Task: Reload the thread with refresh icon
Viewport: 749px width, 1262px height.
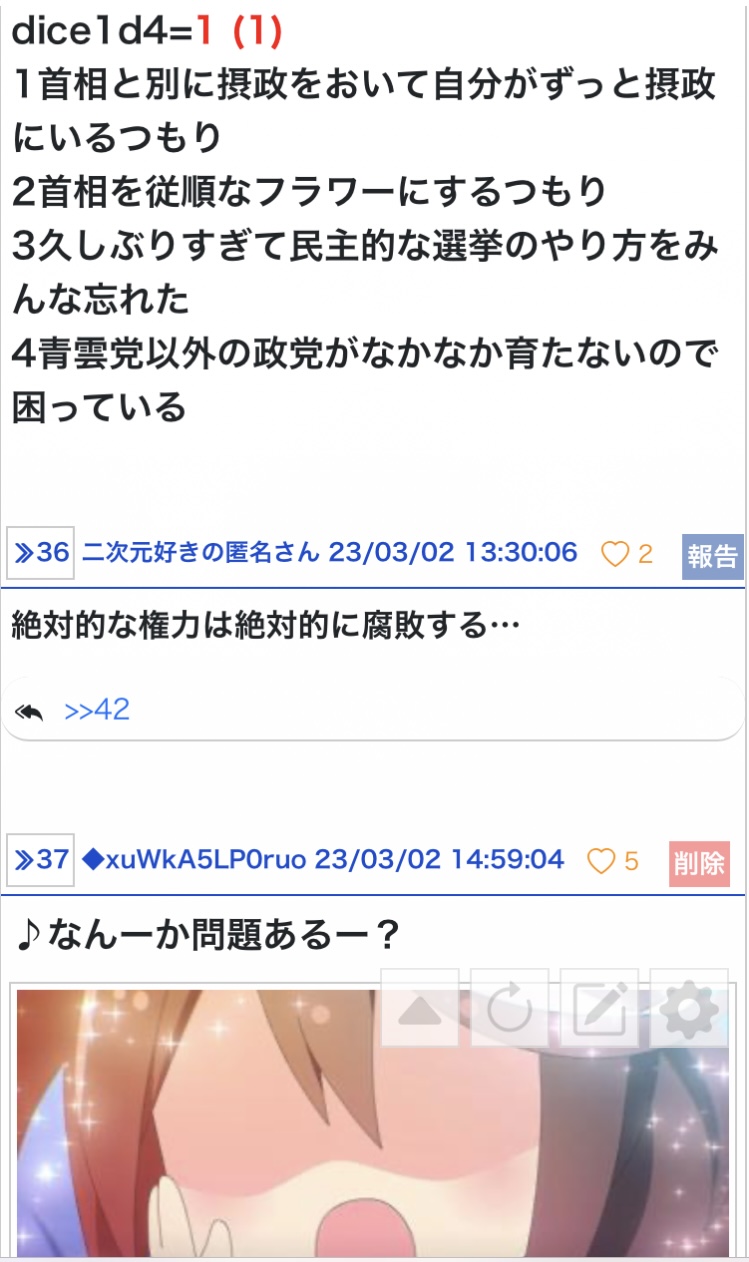Action: click(x=509, y=1007)
